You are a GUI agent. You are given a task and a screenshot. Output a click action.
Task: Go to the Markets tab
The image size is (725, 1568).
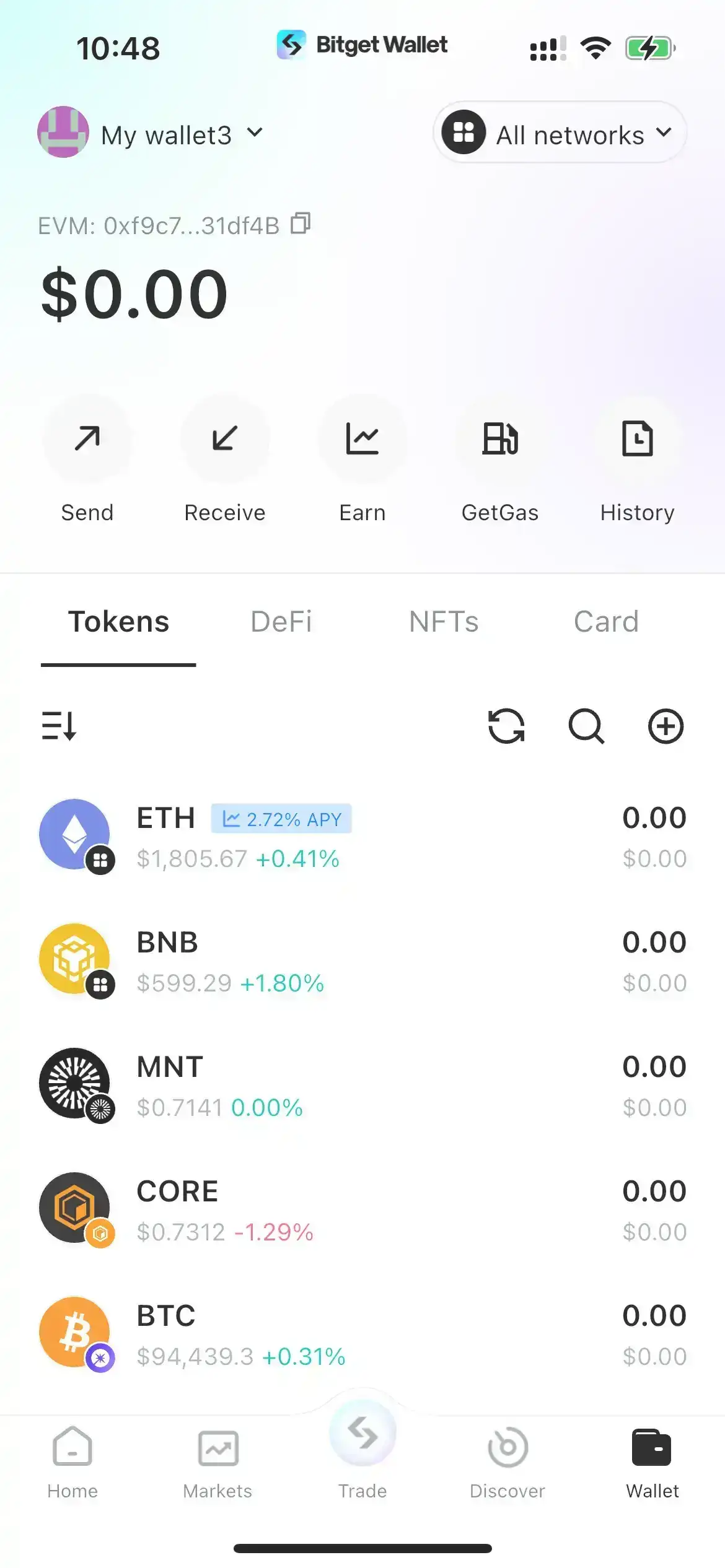point(217,1463)
